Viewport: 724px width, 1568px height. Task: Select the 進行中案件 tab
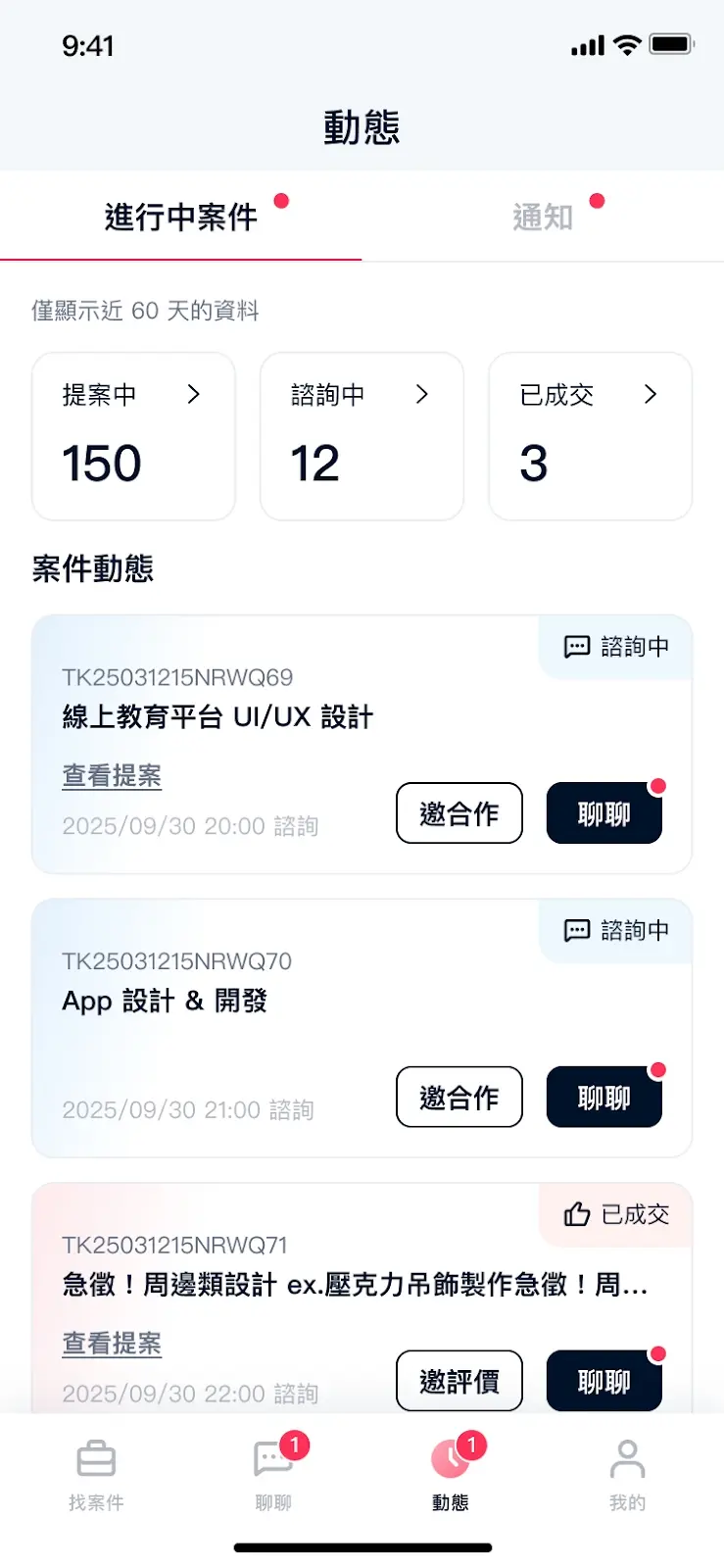pos(181,217)
